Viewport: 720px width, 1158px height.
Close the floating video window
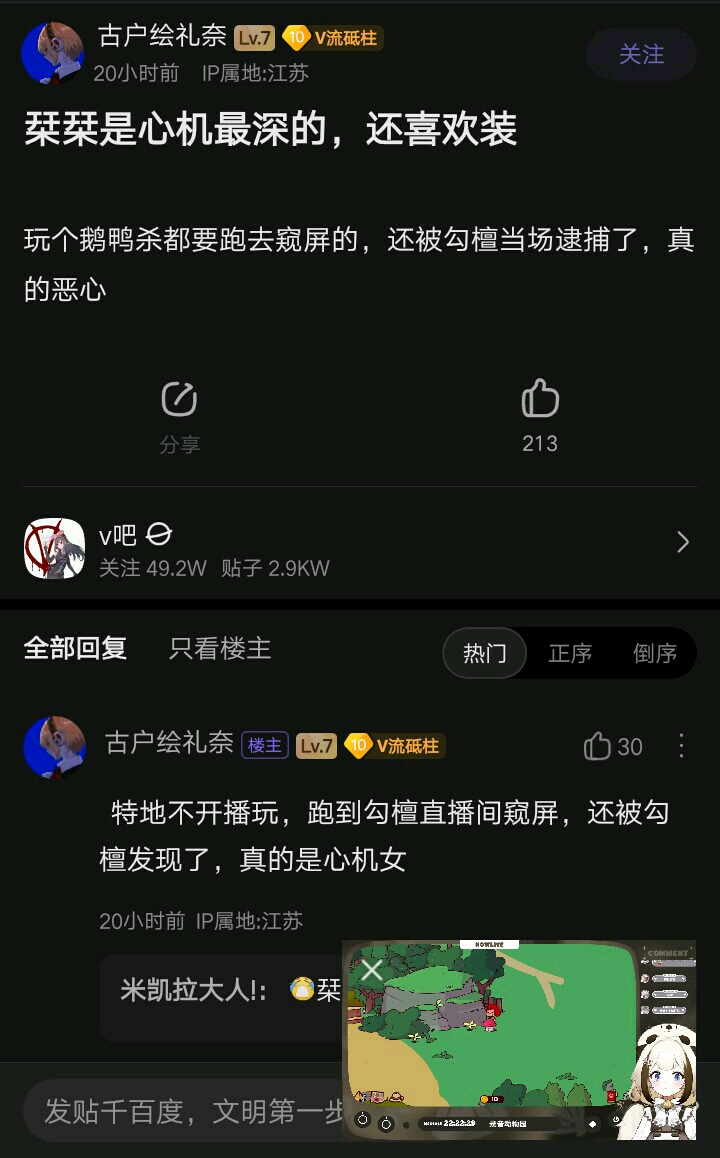pos(372,970)
